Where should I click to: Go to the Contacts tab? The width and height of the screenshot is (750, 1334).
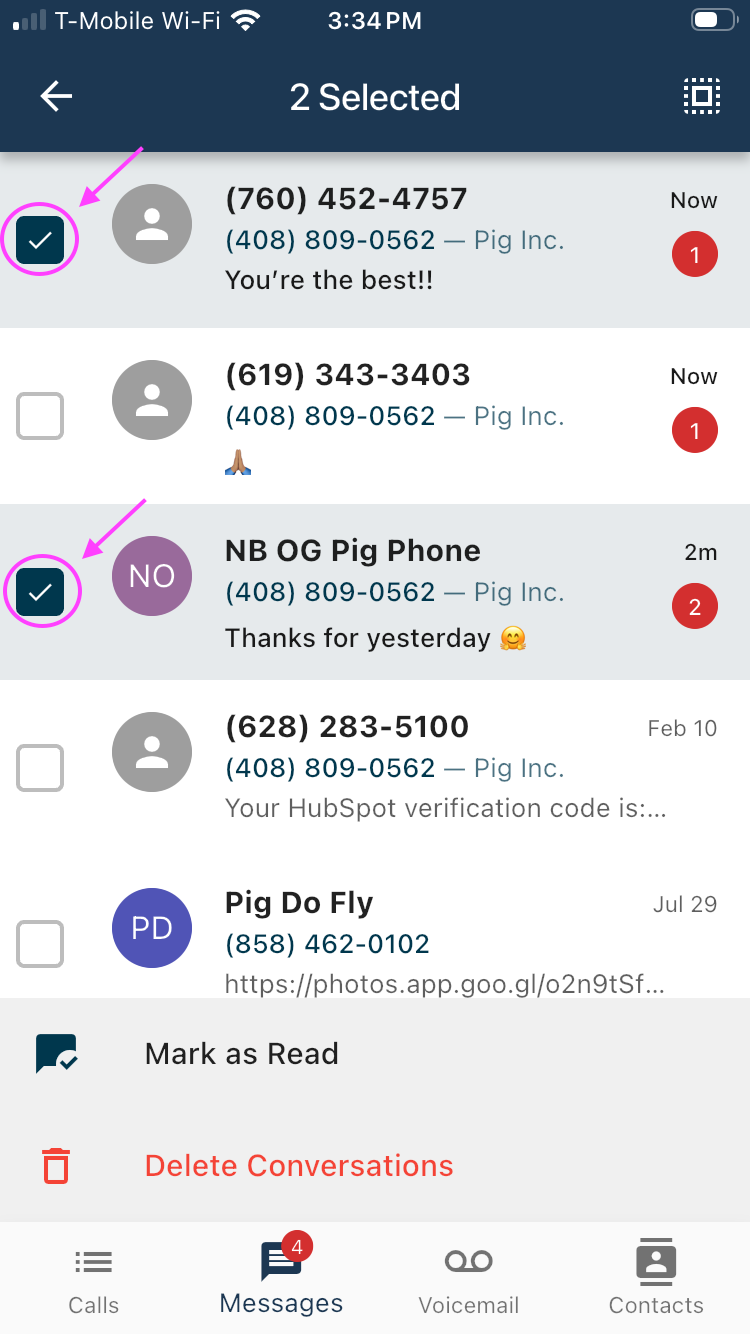[x=656, y=1280]
